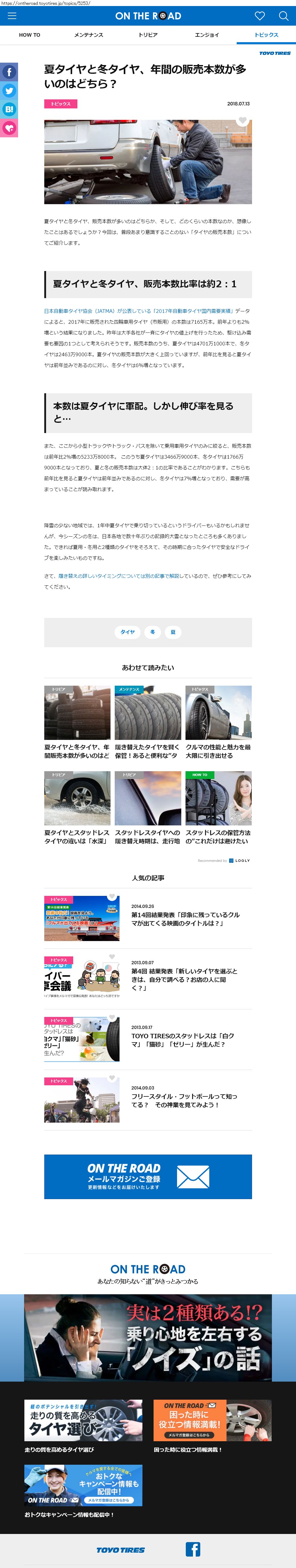Open the Facebook icon in footer
296x1568 pixels.
click(x=192, y=1549)
